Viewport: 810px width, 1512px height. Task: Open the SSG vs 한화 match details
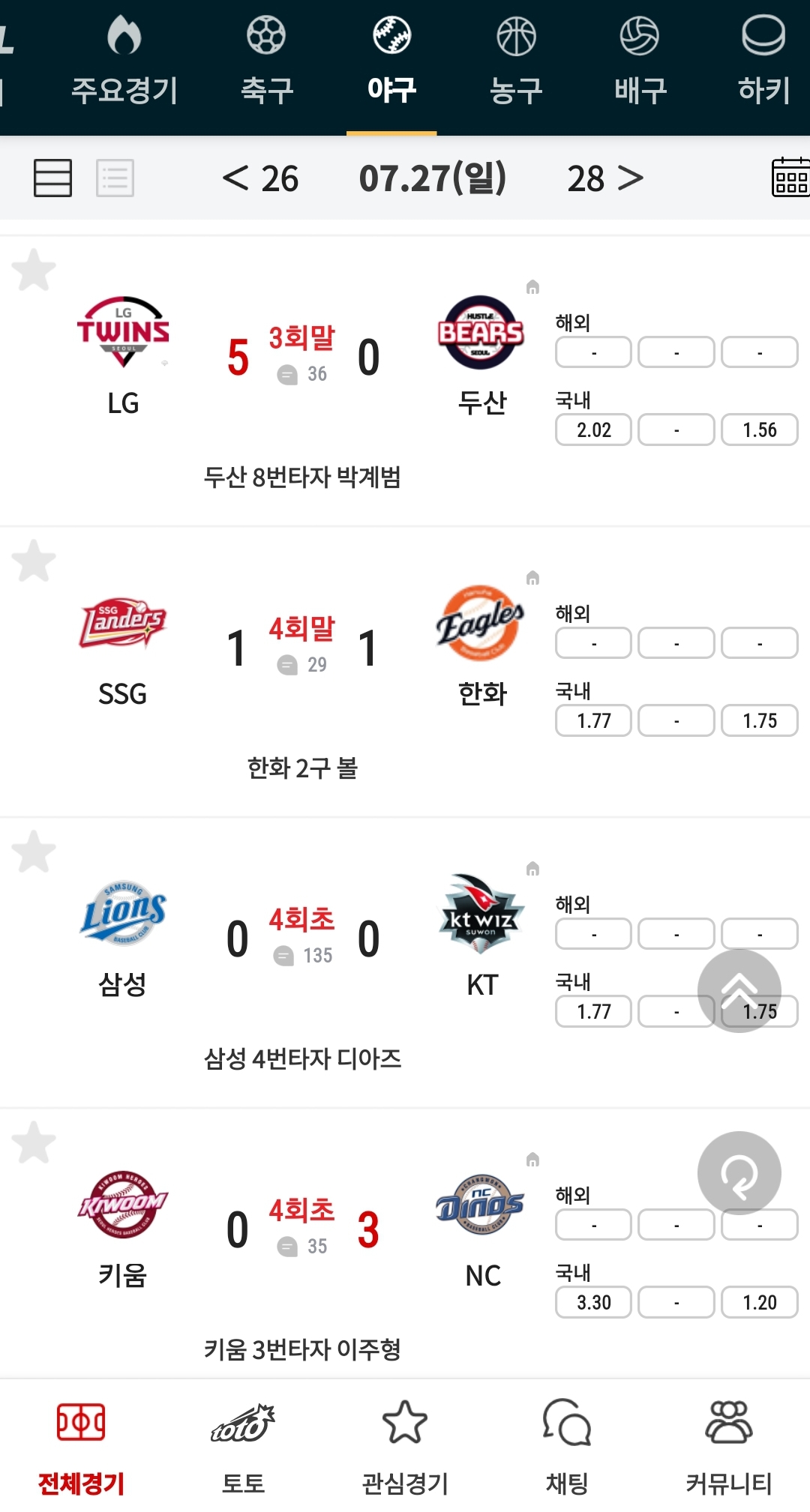(302, 649)
